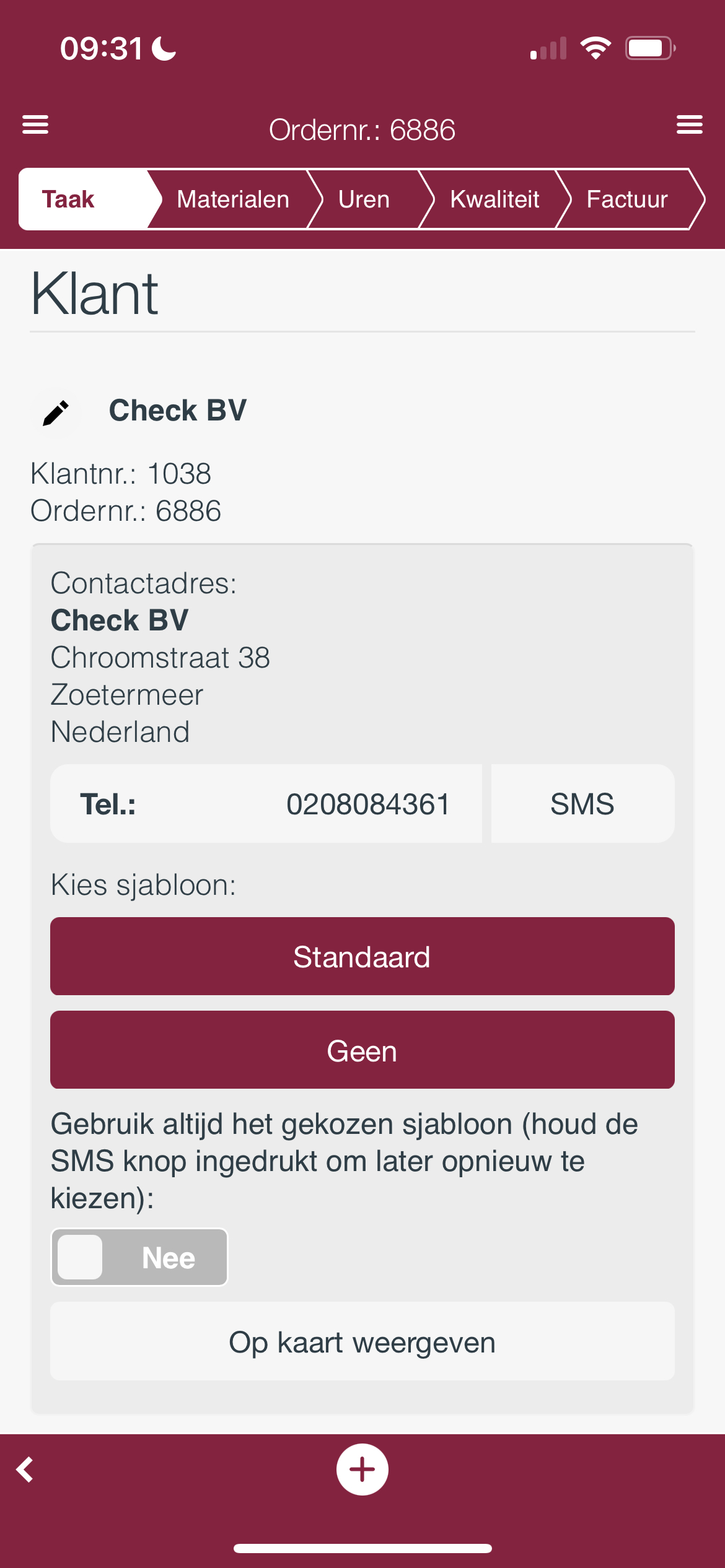Edit customer Check BV with pencil icon
Viewport: 725px width, 1568px height.
56,412
